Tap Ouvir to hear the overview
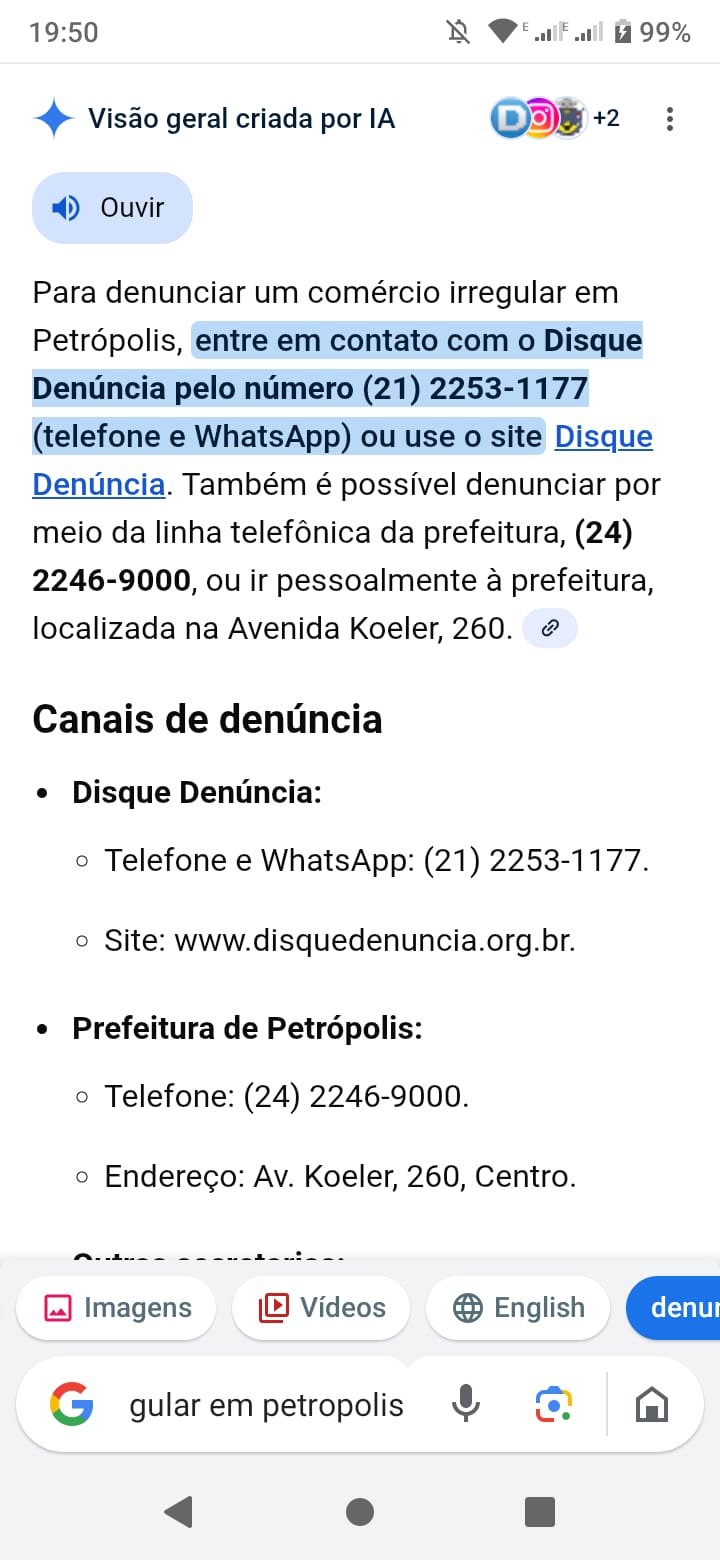The image size is (720, 1560). 112,208
